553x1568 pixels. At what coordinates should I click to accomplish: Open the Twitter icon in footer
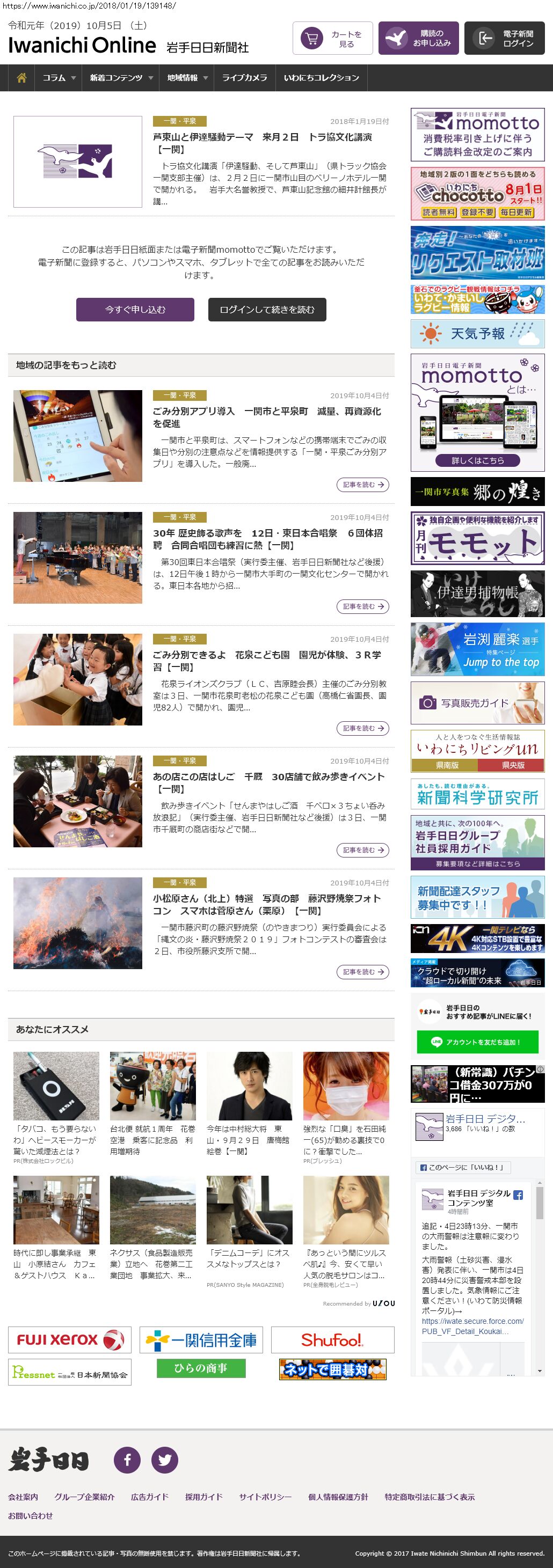164,1459
